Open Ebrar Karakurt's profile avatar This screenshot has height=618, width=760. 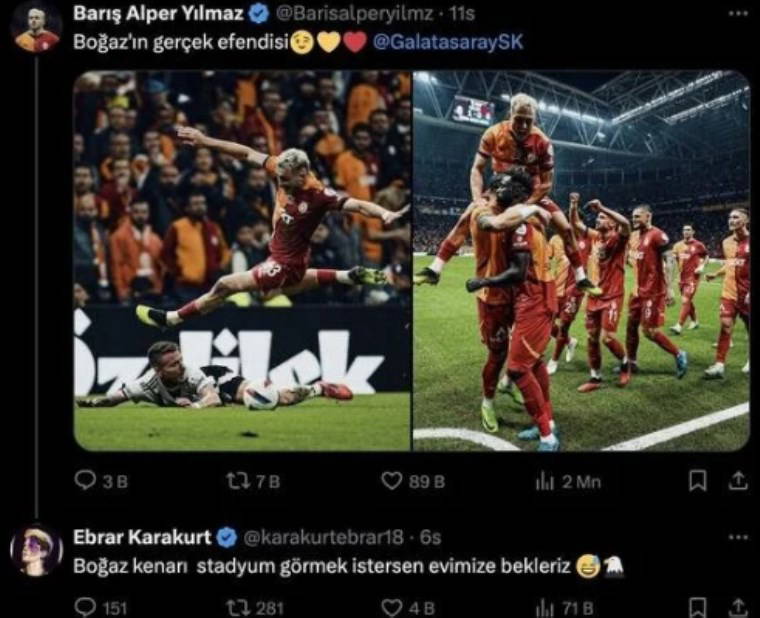[36, 549]
